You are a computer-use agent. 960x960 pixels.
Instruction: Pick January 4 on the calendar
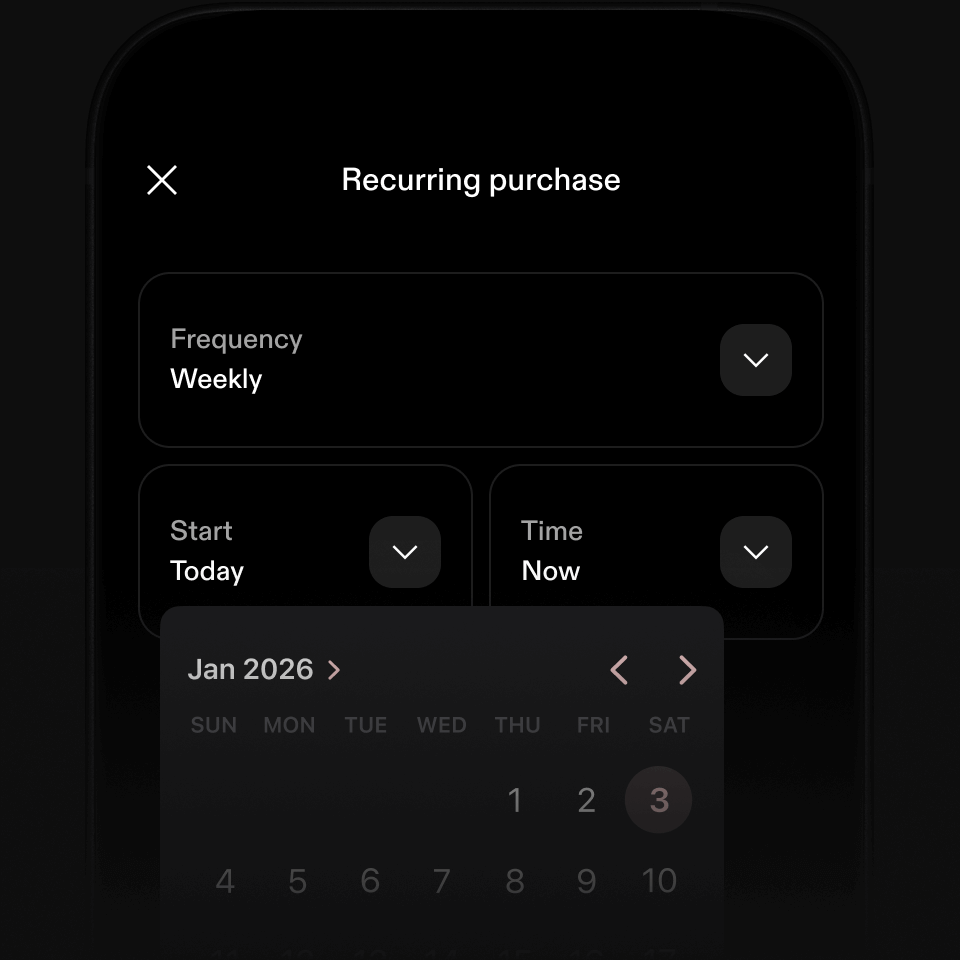[x=226, y=881]
